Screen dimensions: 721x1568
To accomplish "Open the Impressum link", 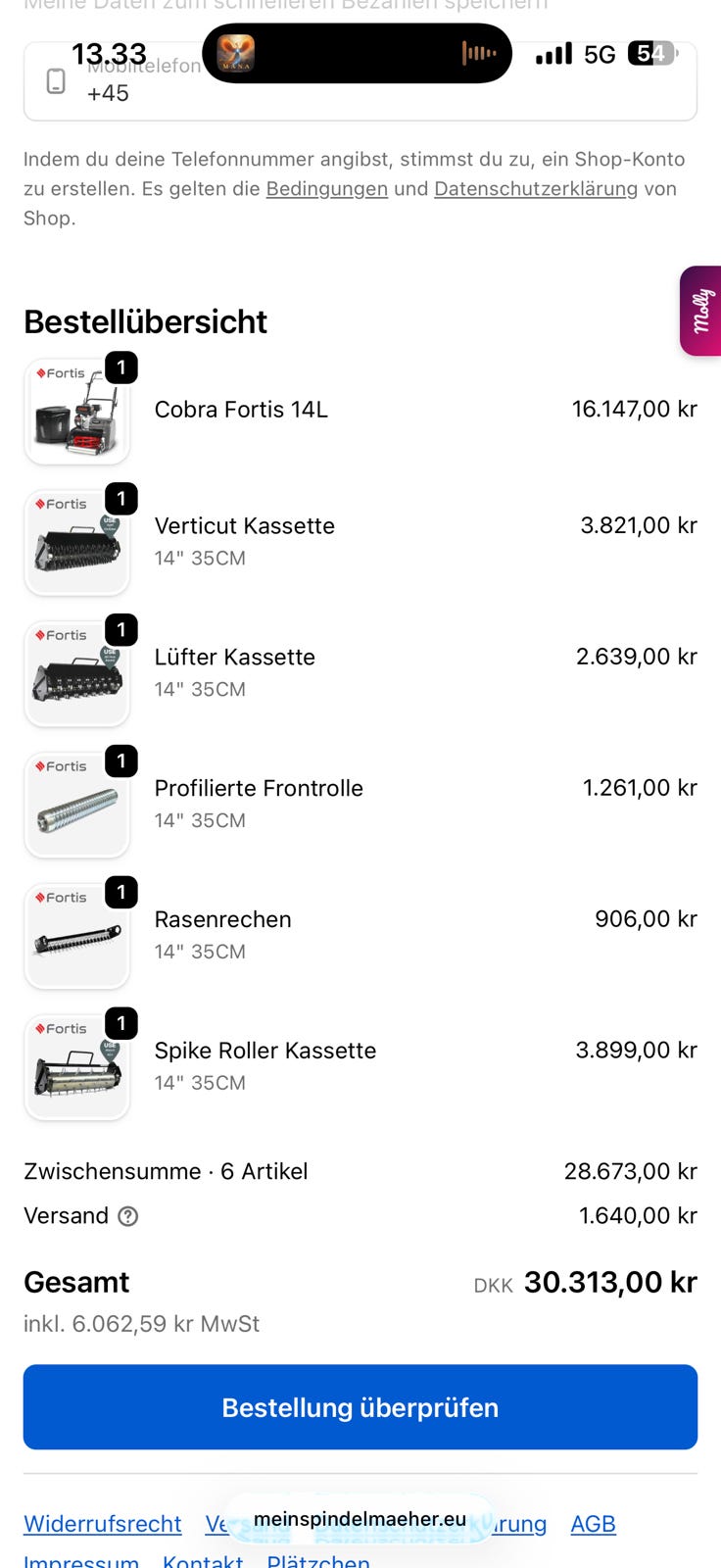I will 81,1560.
